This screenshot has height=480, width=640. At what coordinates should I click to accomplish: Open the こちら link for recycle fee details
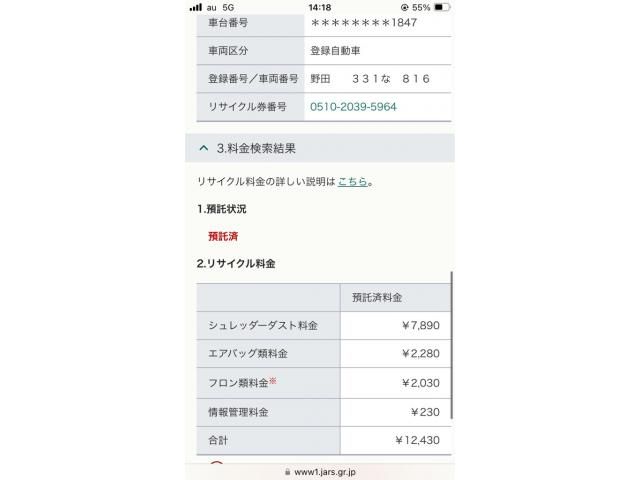pyautogui.click(x=352, y=182)
